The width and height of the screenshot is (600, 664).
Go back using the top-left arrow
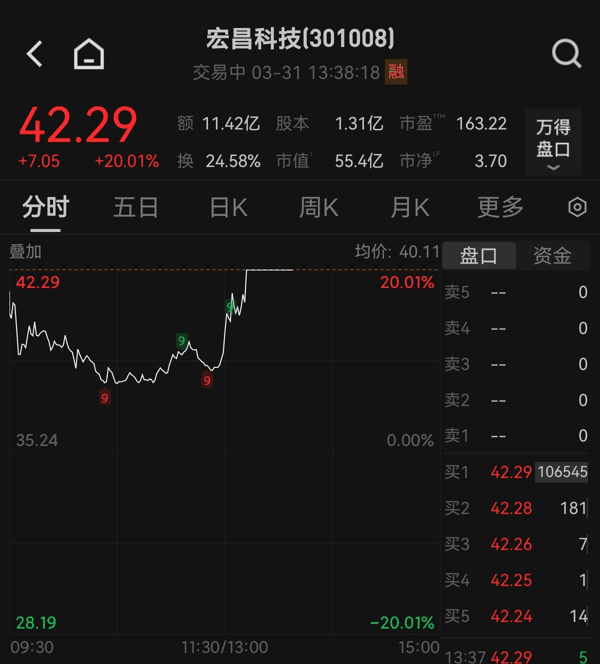click(x=35, y=54)
